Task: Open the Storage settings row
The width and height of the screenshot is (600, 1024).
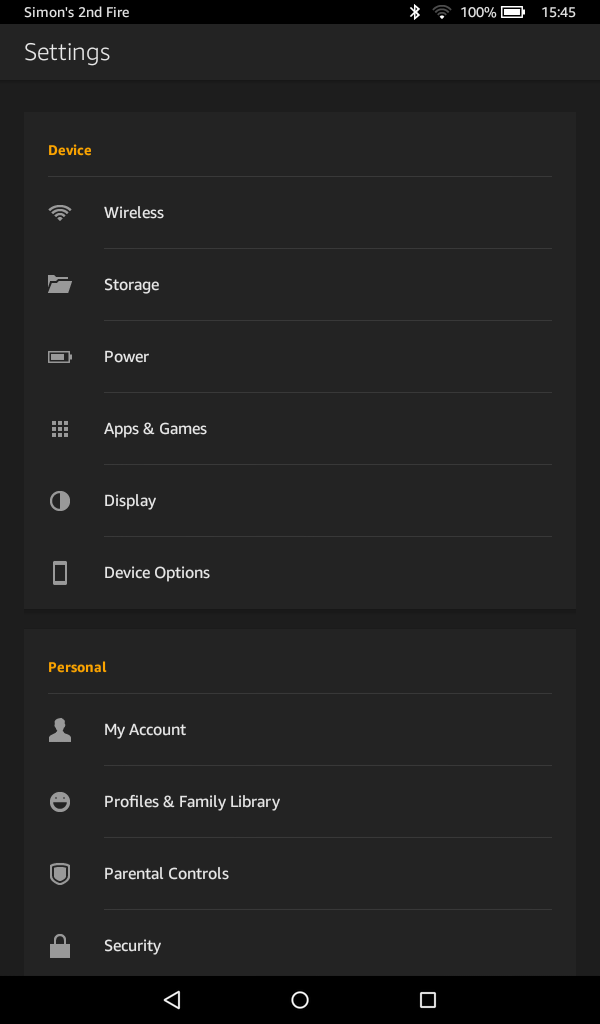Action: [x=132, y=285]
